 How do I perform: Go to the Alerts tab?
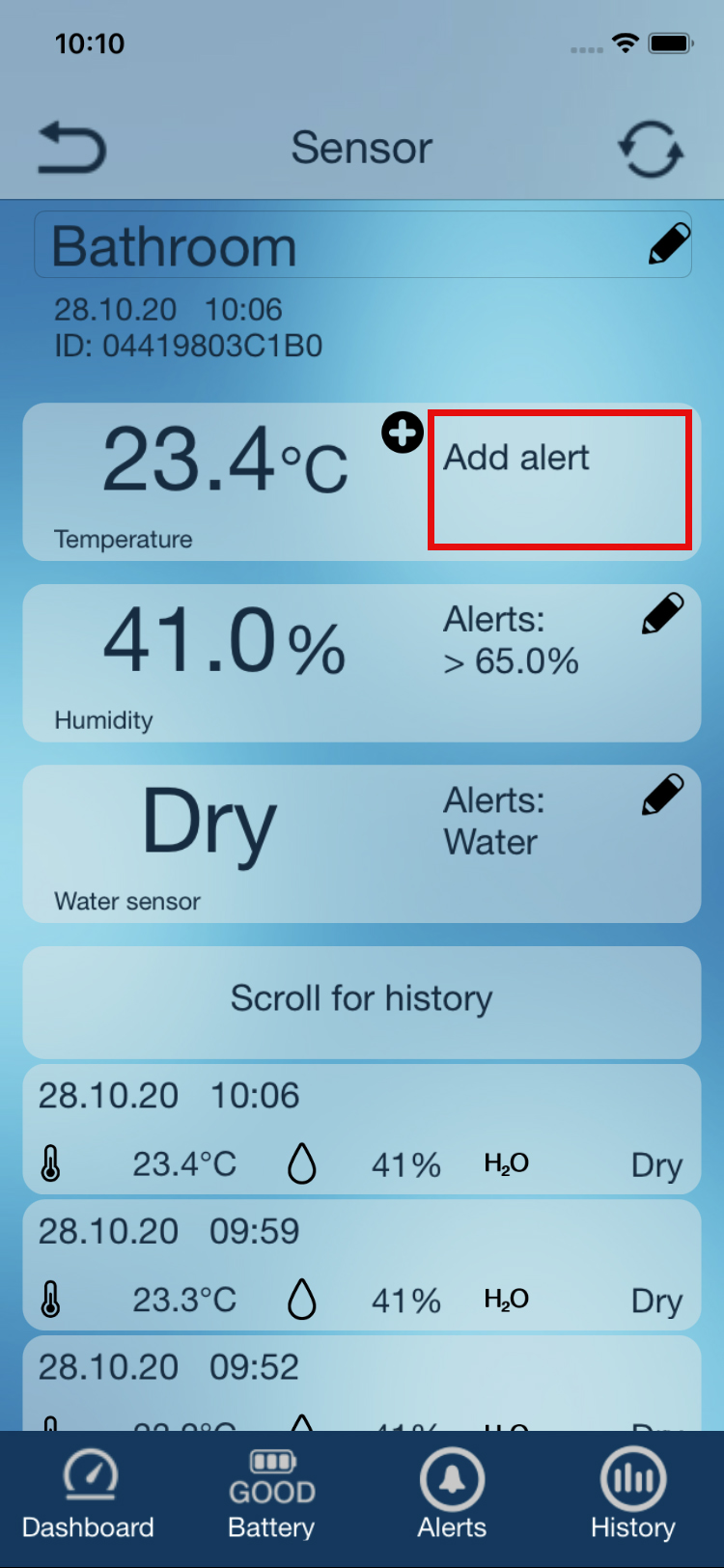point(452,1497)
